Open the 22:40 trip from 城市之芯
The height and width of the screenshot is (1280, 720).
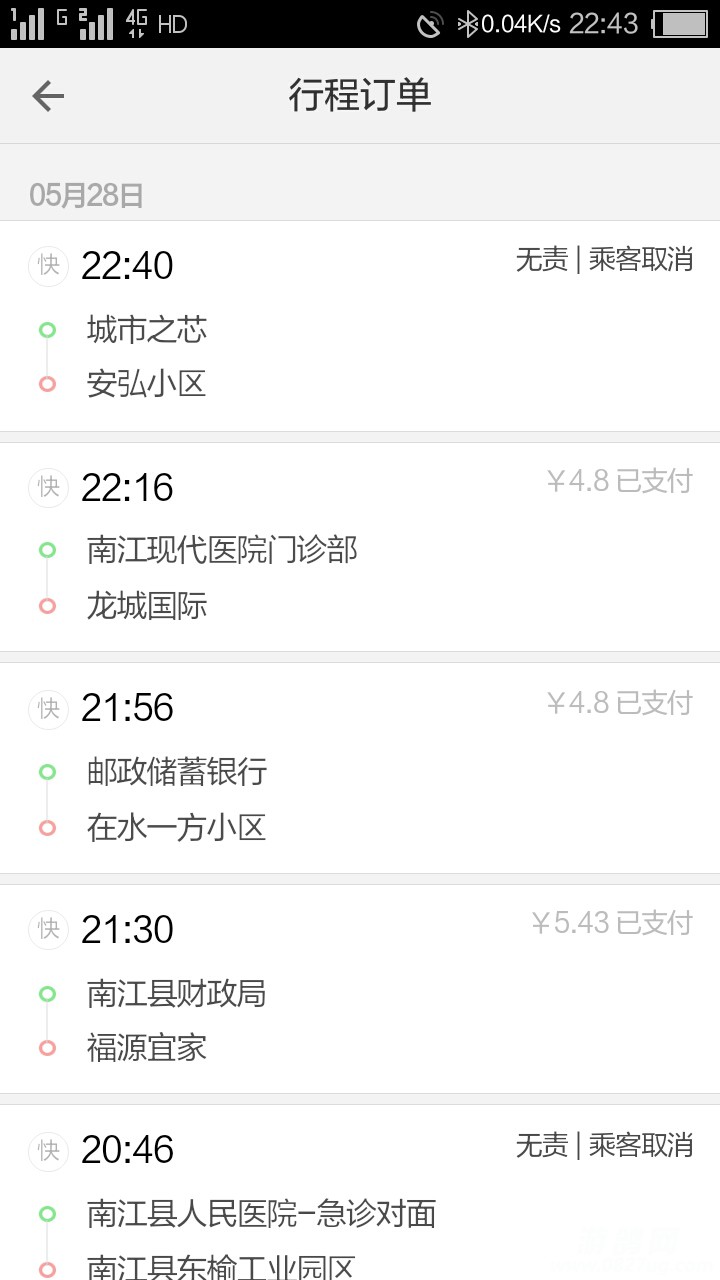[x=360, y=326]
